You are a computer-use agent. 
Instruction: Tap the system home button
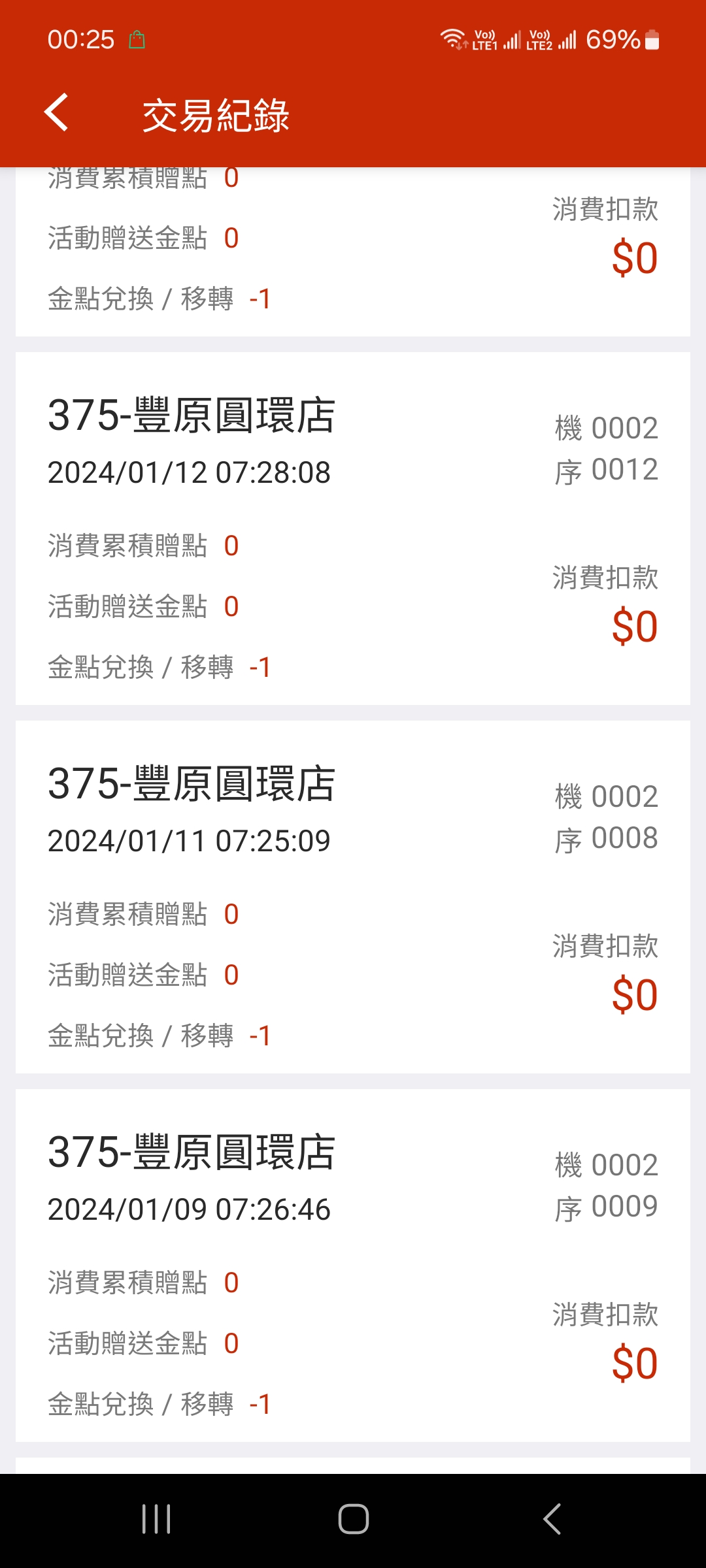point(353,1519)
